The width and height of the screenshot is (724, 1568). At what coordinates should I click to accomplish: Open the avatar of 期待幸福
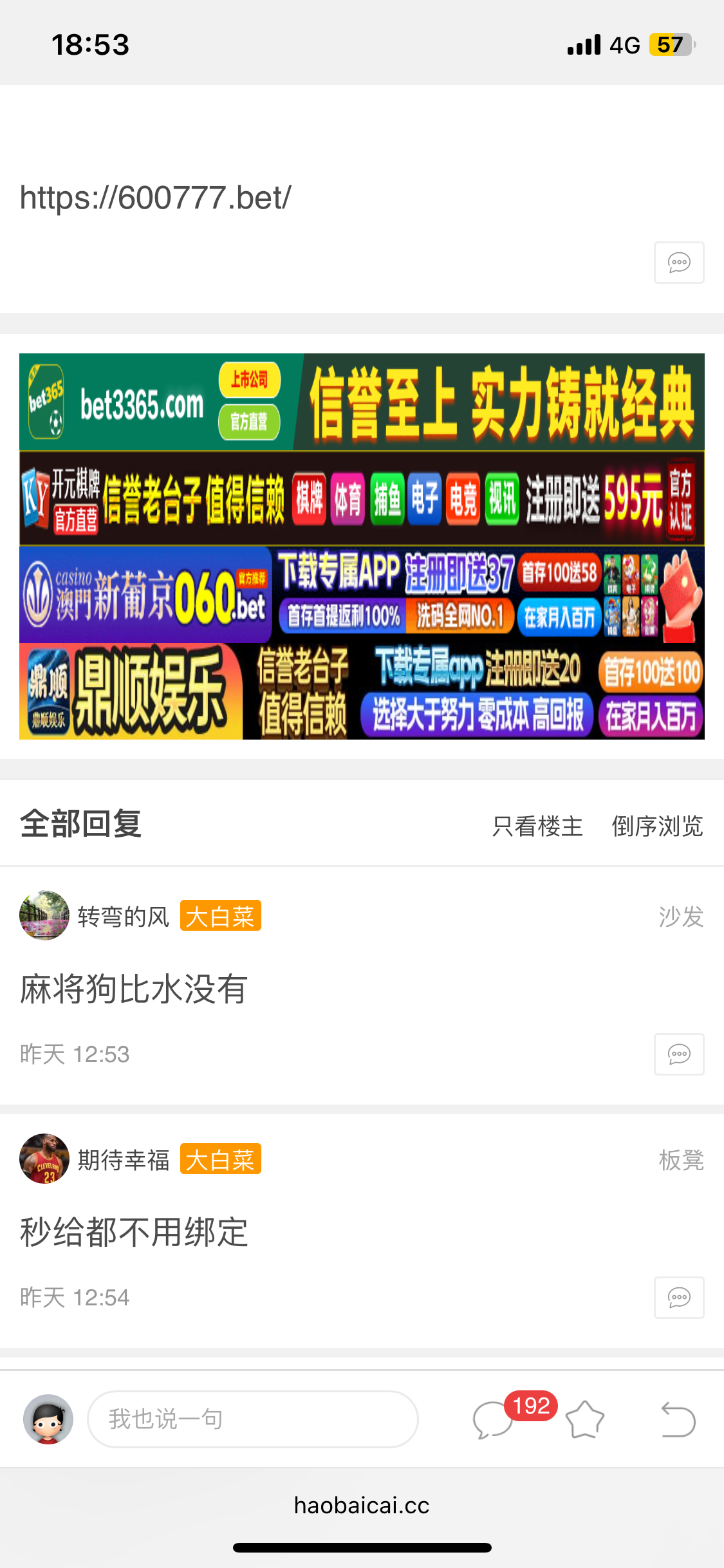click(44, 1159)
